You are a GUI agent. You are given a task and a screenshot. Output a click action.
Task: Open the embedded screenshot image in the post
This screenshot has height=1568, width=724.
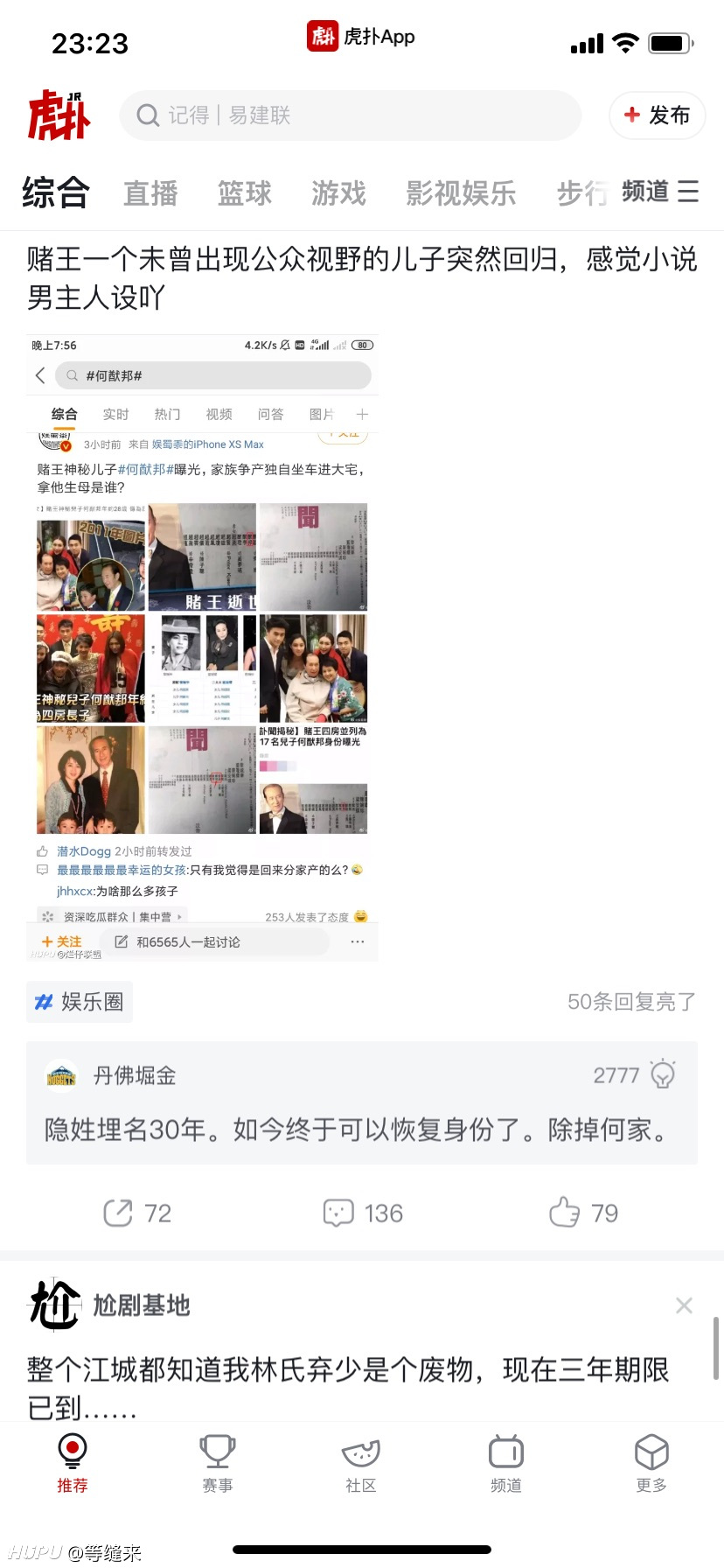[202, 647]
